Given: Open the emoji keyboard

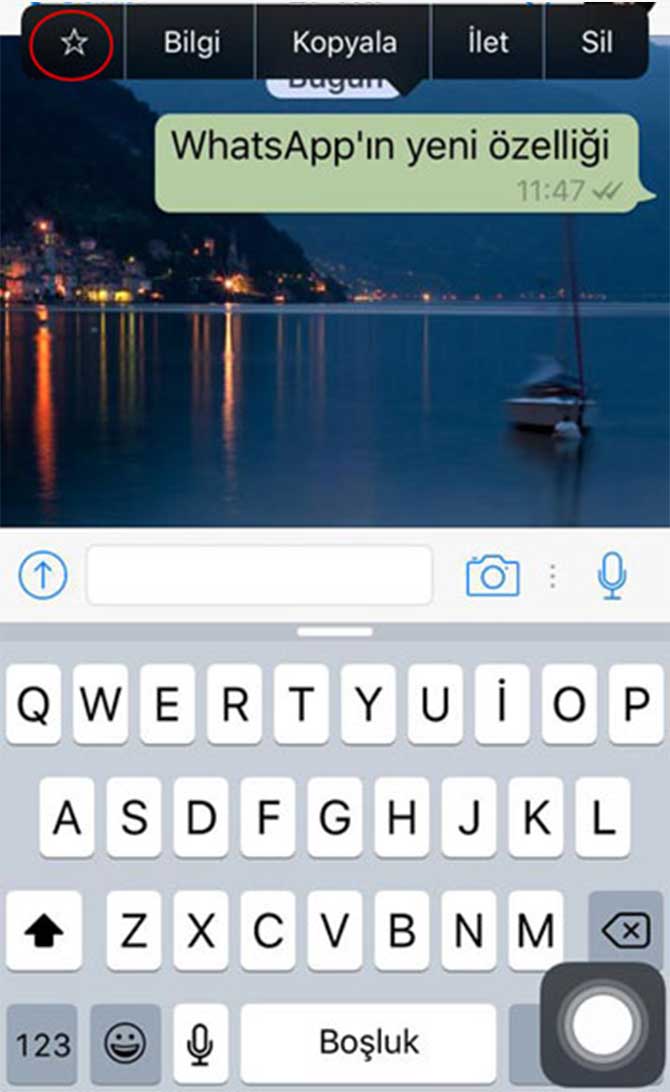Looking at the screenshot, I should click(126, 1046).
